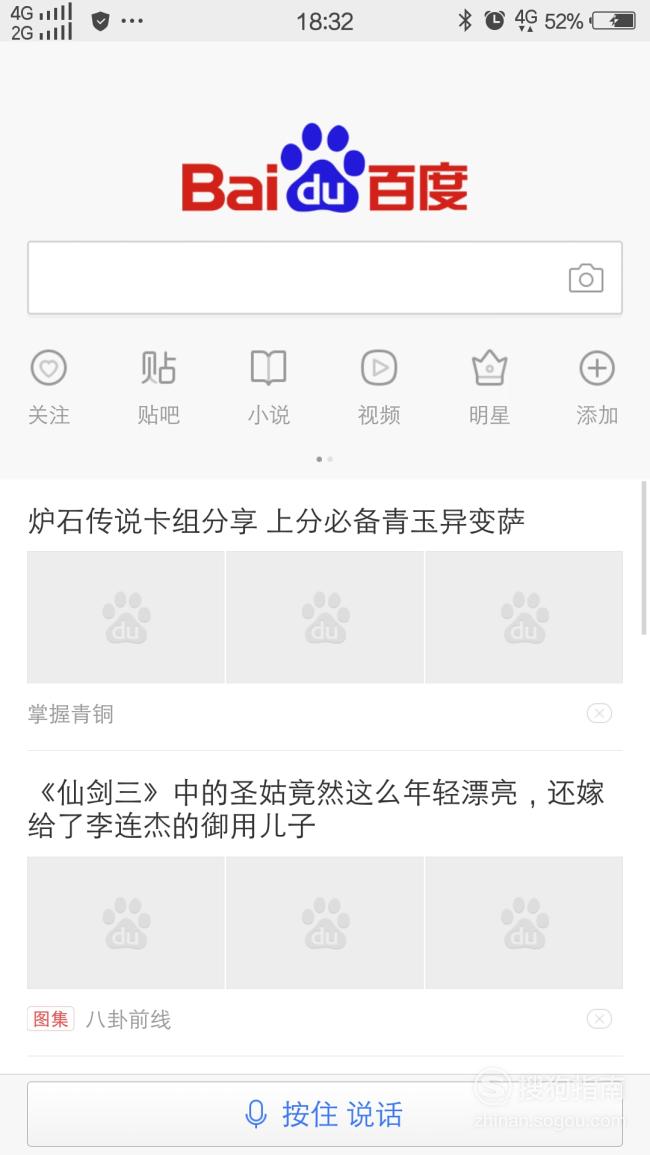Viewport: 650px width, 1155px height.
Task: Open the 关注 shortcut
Action: point(49,387)
